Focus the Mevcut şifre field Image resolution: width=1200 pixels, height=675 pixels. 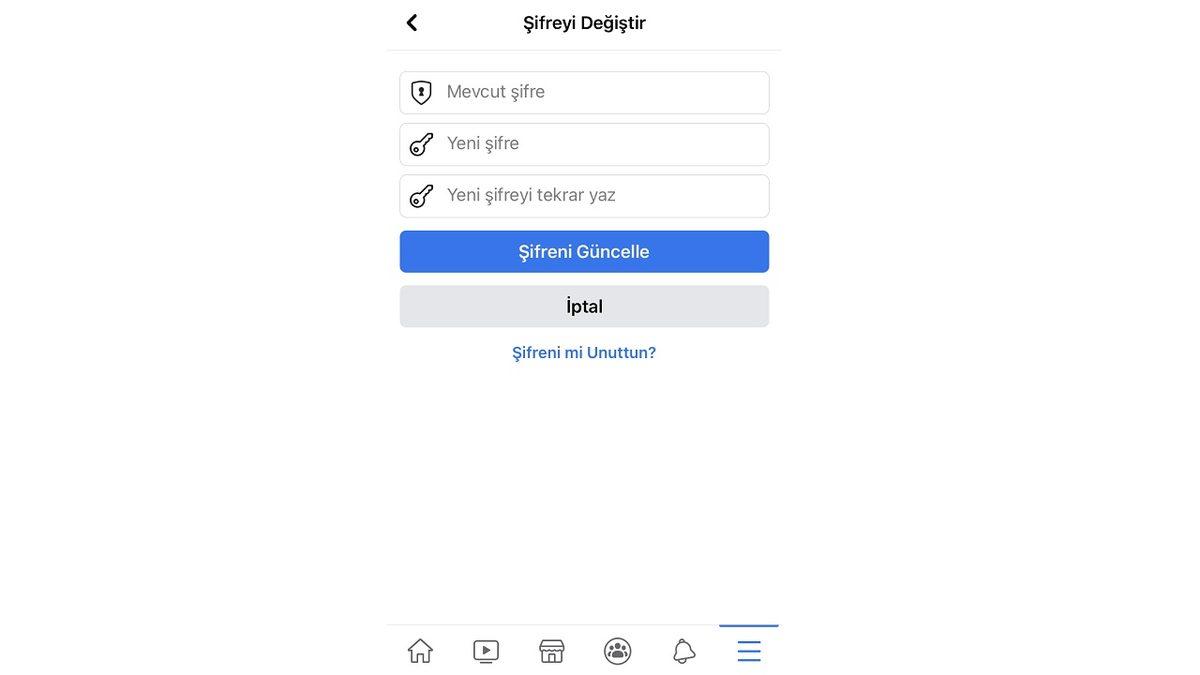[x=584, y=92]
